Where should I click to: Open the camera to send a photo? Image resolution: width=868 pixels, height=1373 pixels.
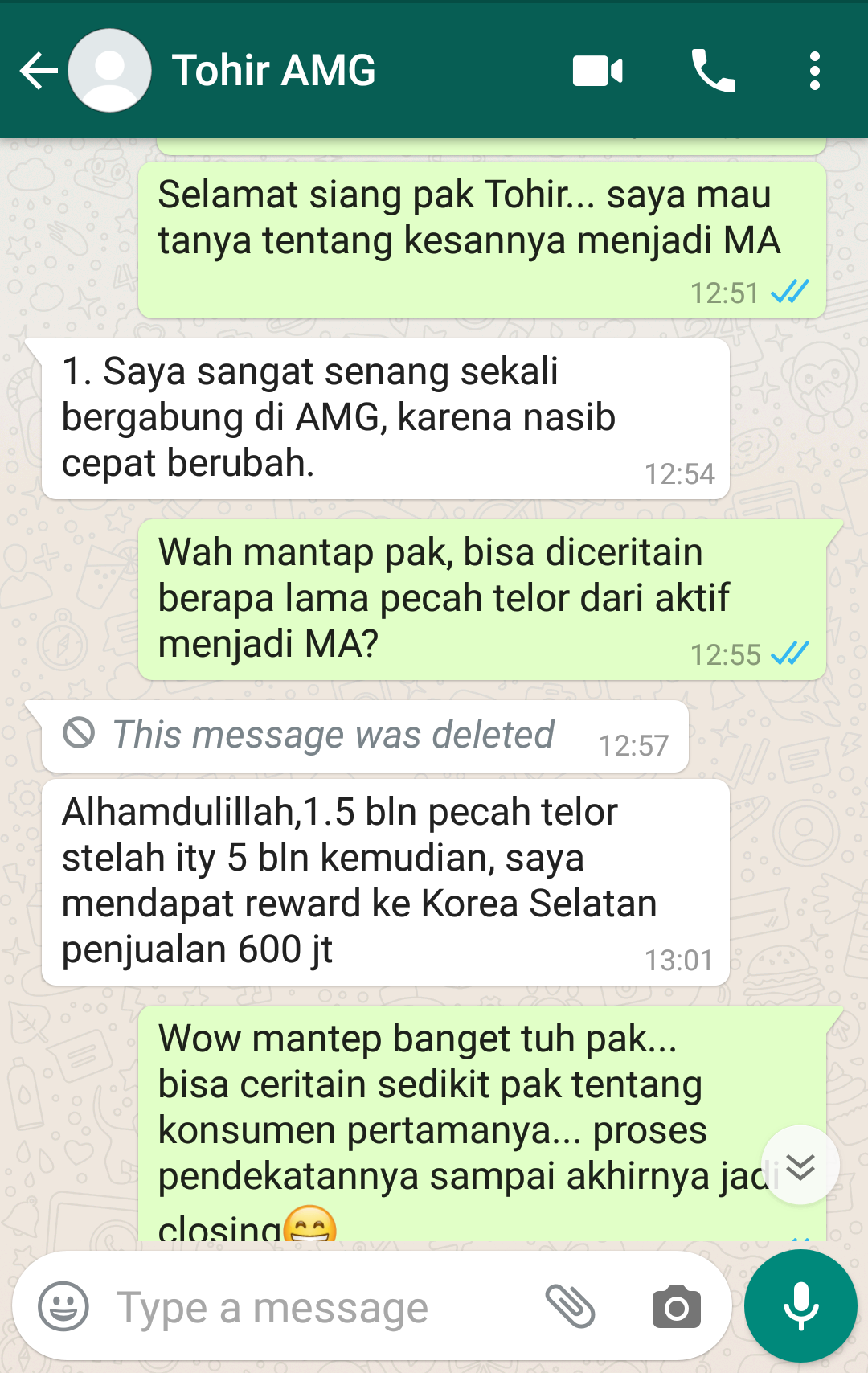click(676, 1306)
